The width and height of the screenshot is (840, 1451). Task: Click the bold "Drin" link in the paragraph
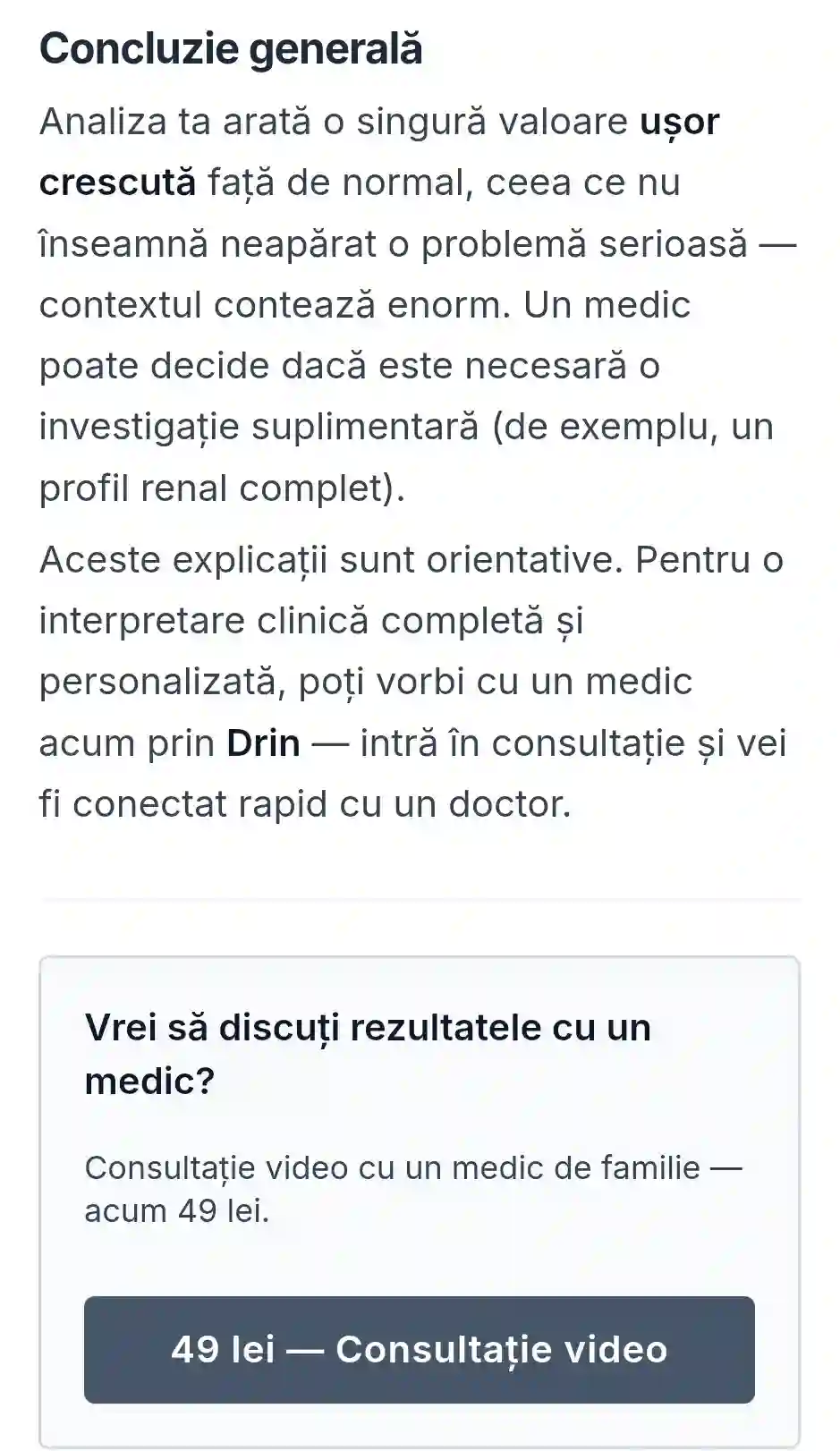pyautogui.click(x=264, y=742)
